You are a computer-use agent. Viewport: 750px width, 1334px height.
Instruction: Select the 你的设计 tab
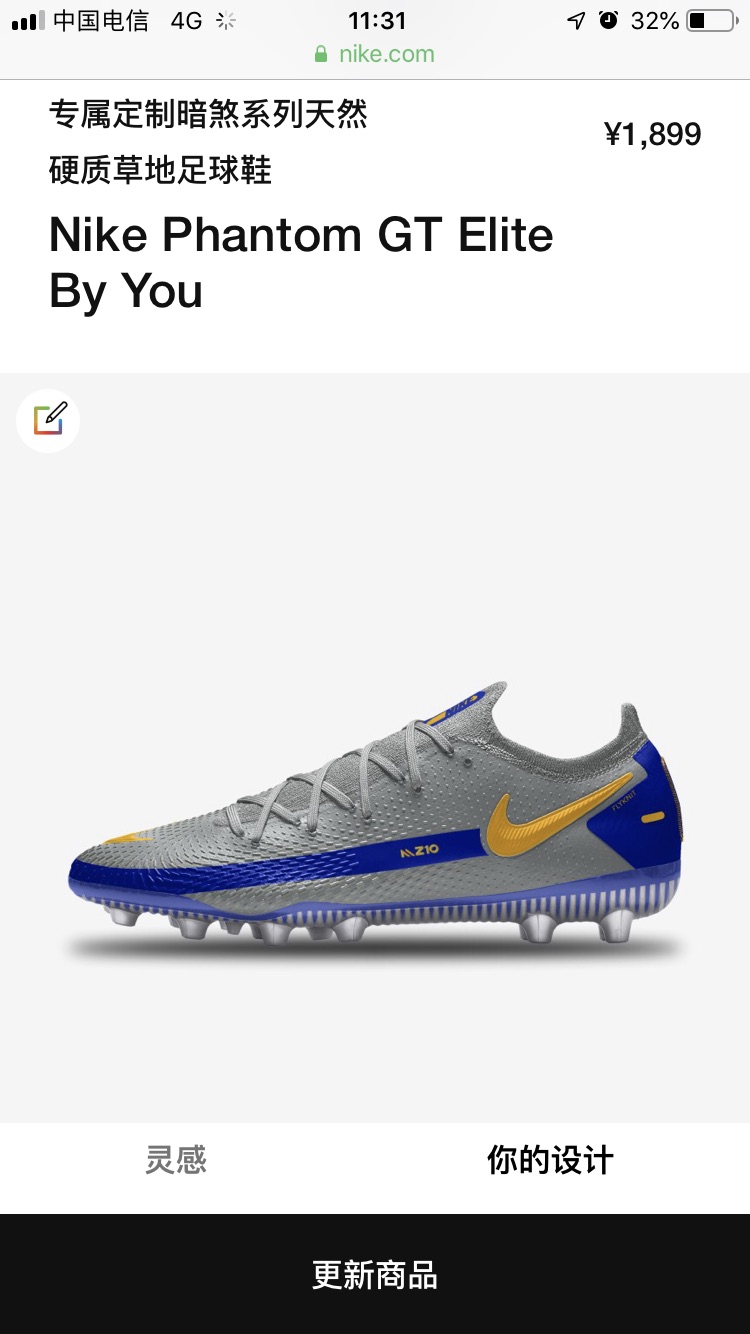pyautogui.click(x=550, y=1160)
